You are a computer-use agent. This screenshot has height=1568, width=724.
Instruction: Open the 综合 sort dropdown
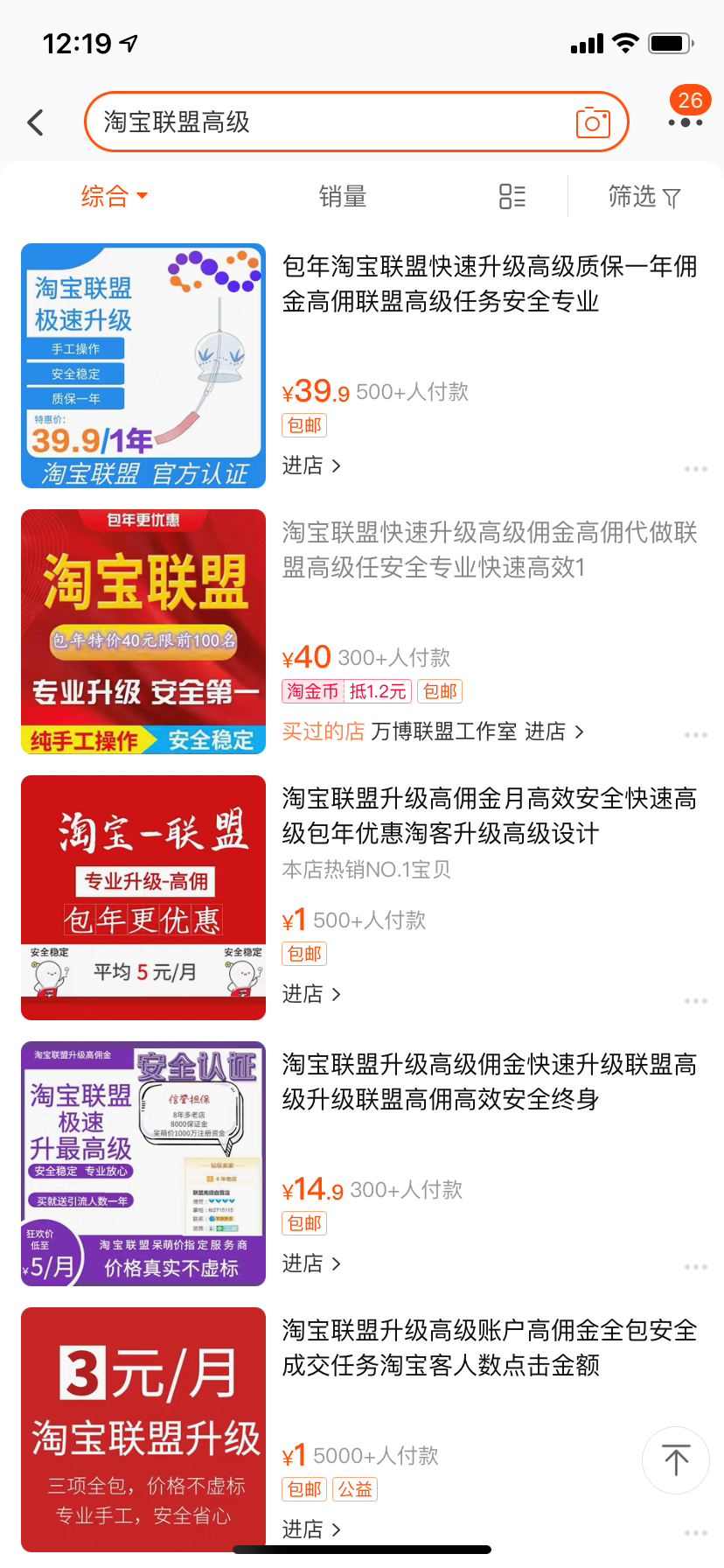(x=114, y=197)
